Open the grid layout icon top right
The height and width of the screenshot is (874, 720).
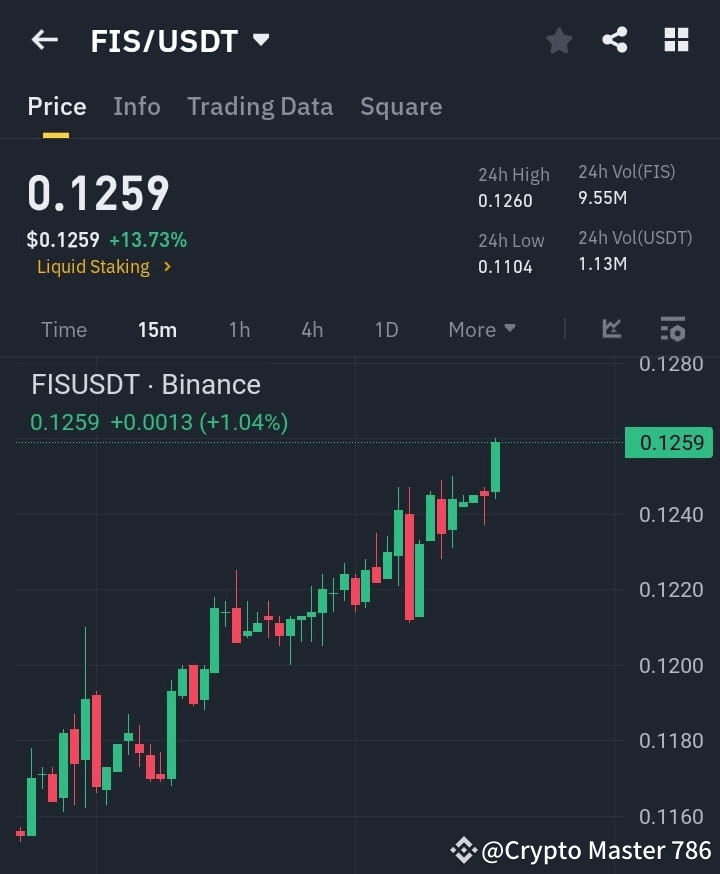[676, 40]
